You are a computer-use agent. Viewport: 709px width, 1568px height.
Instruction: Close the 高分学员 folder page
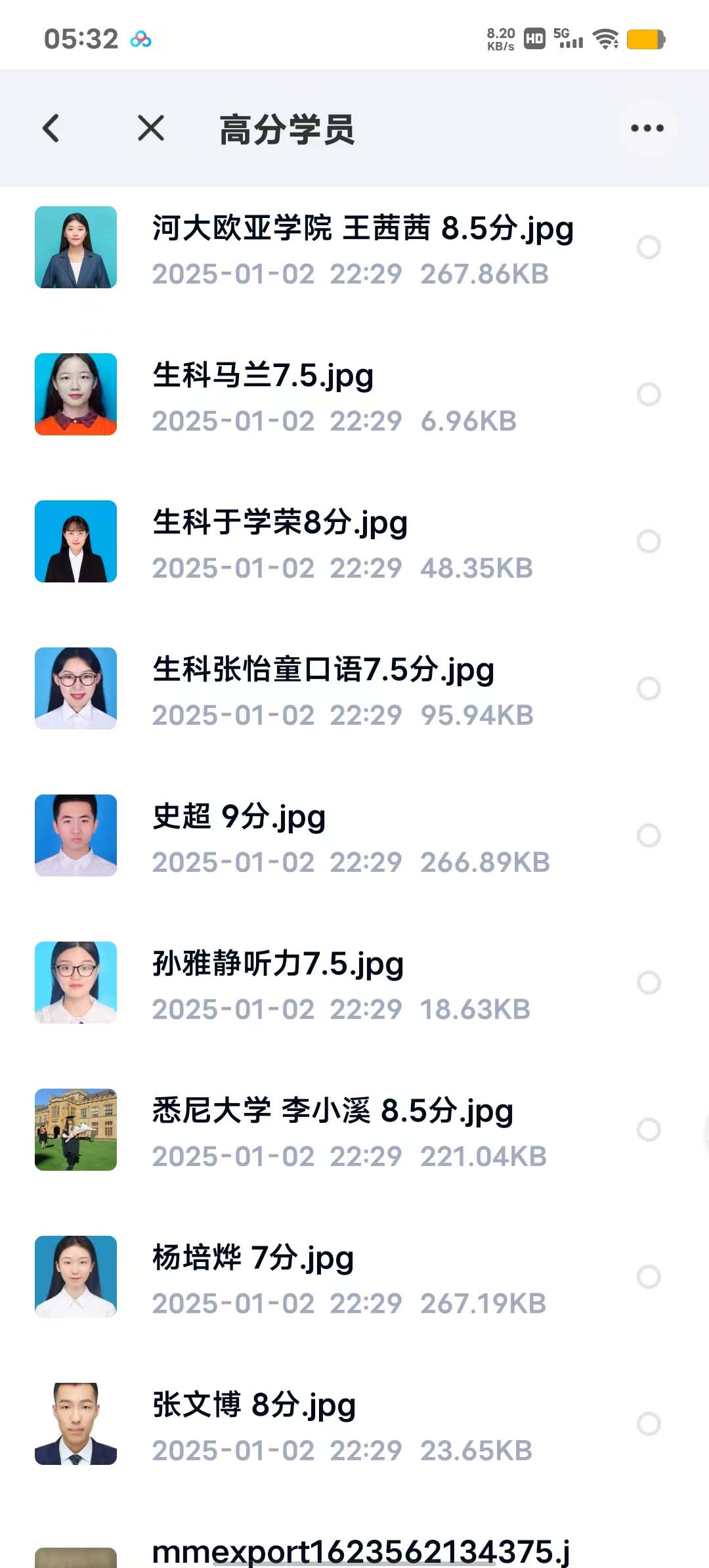pos(151,128)
